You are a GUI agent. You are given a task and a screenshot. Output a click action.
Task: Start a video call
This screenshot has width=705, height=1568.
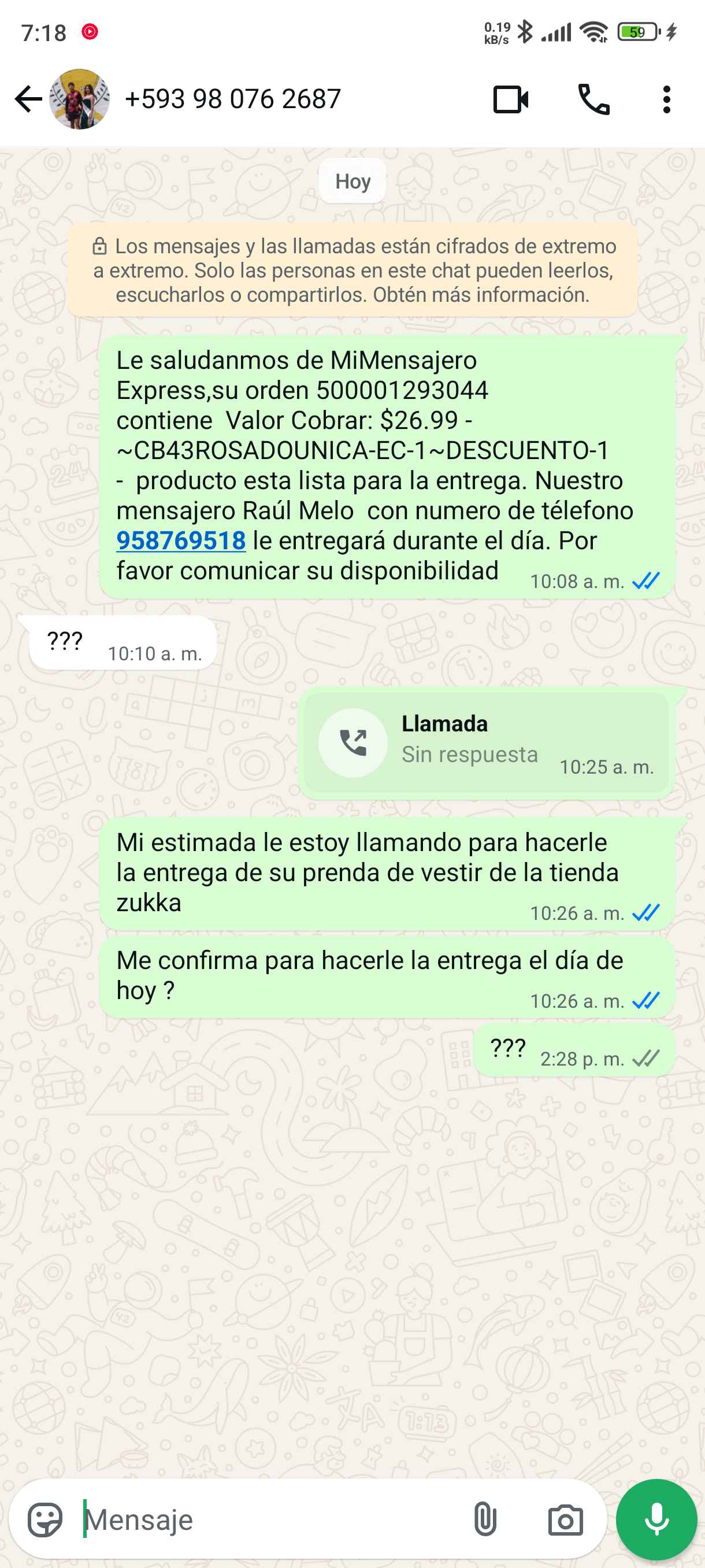pos(510,100)
